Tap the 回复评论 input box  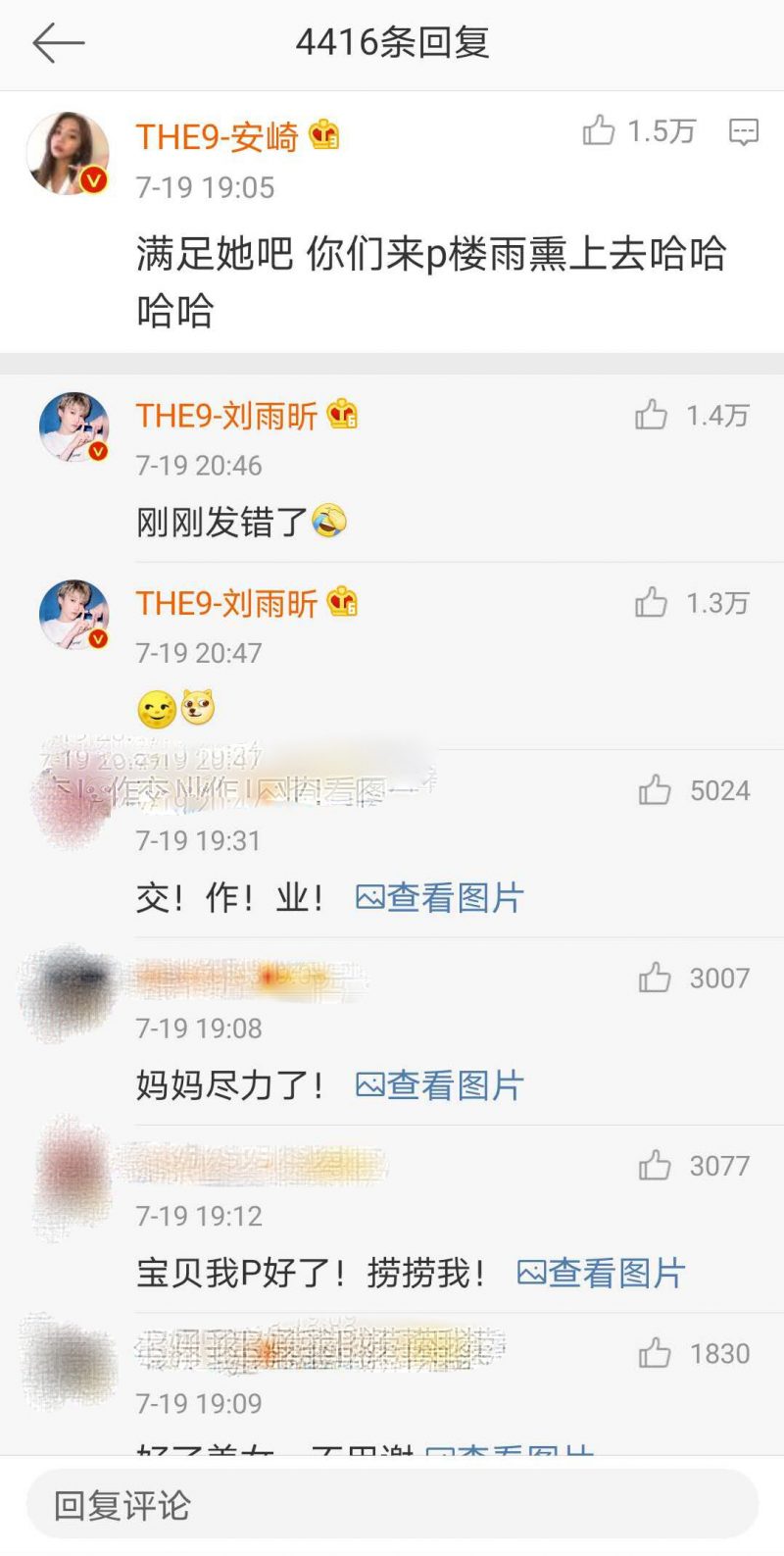[x=392, y=1505]
